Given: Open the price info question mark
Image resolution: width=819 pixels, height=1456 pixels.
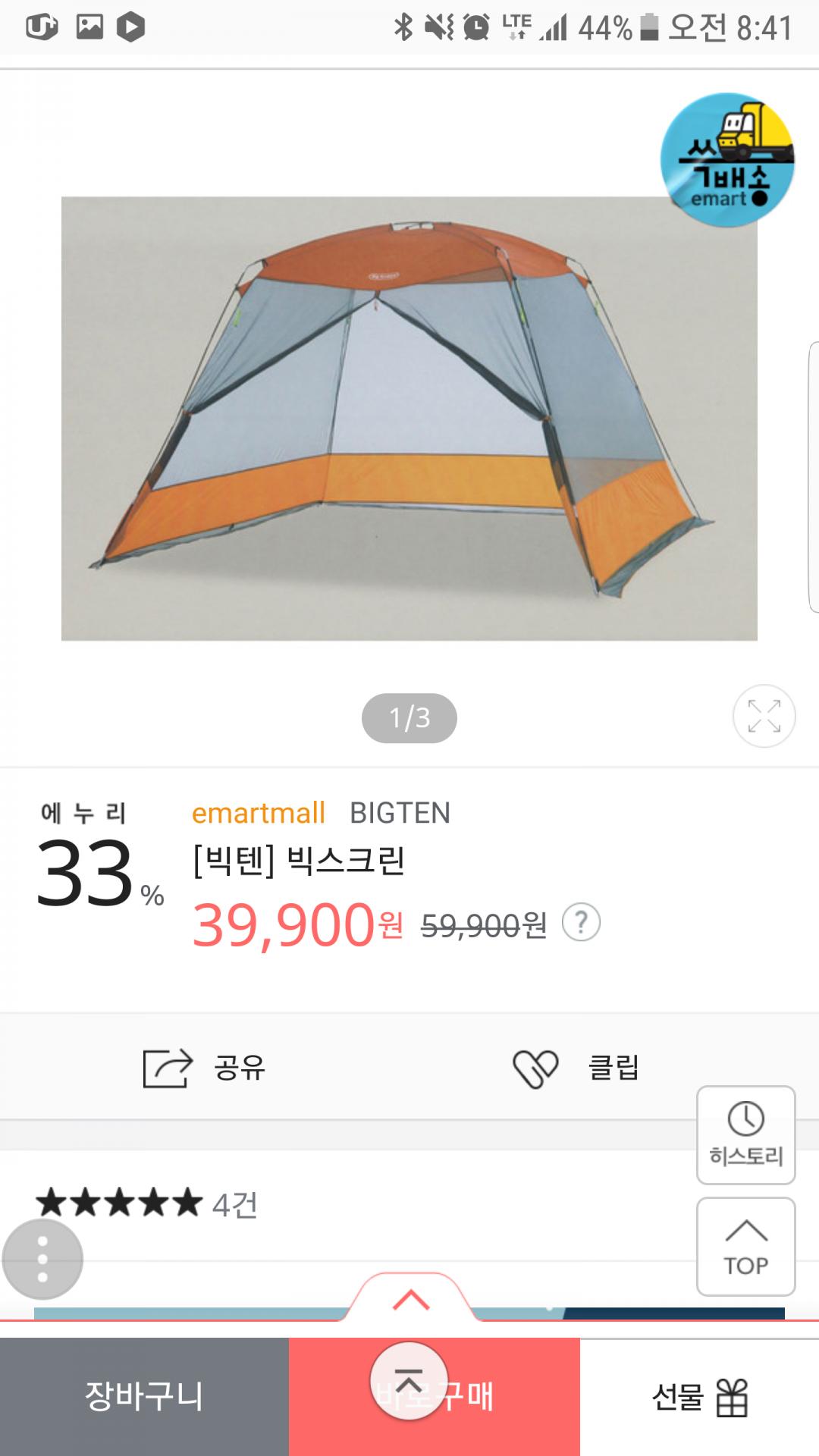Looking at the screenshot, I should [581, 923].
